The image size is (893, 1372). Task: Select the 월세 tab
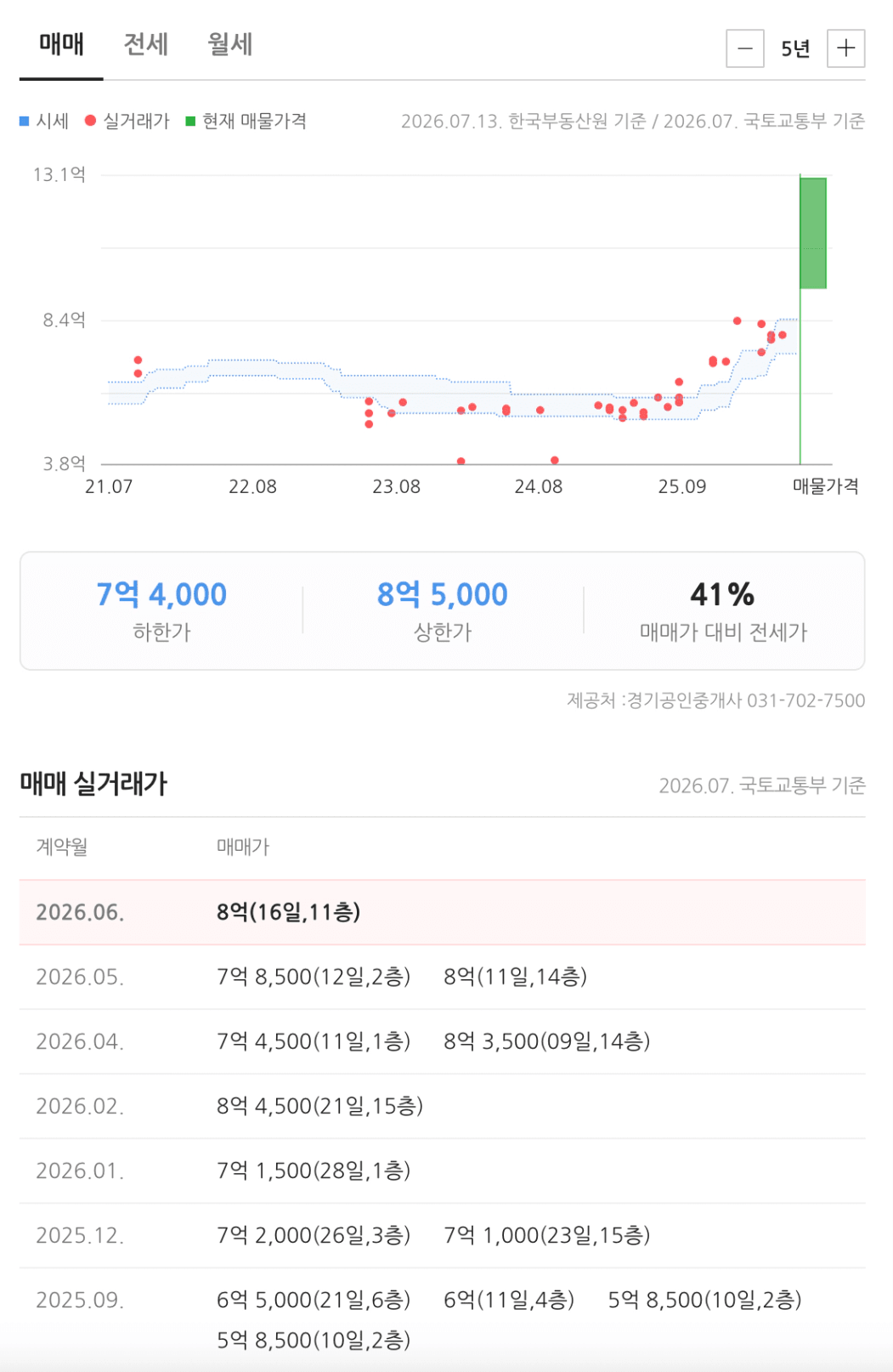pyautogui.click(x=230, y=44)
